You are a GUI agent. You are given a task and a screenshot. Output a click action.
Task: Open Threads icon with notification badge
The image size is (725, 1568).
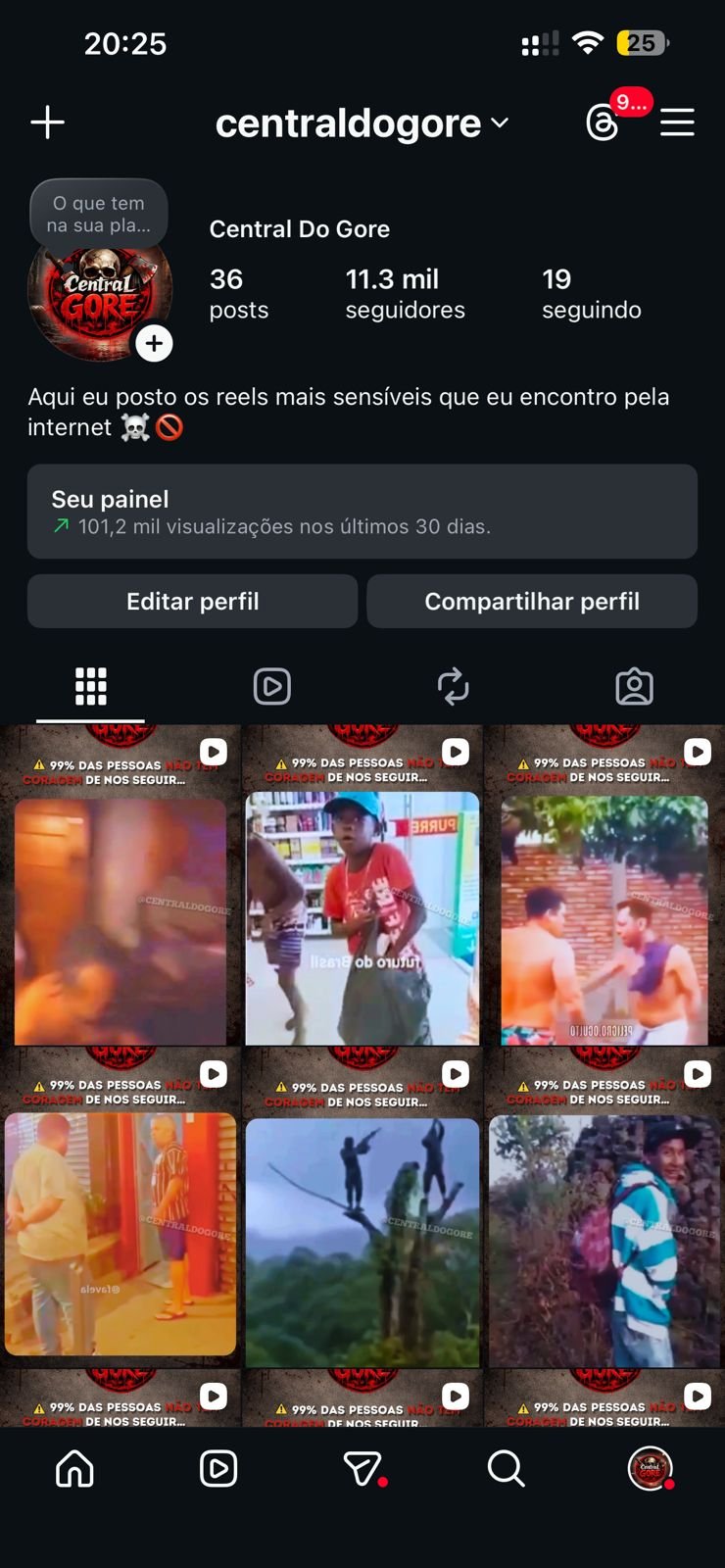(603, 122)
